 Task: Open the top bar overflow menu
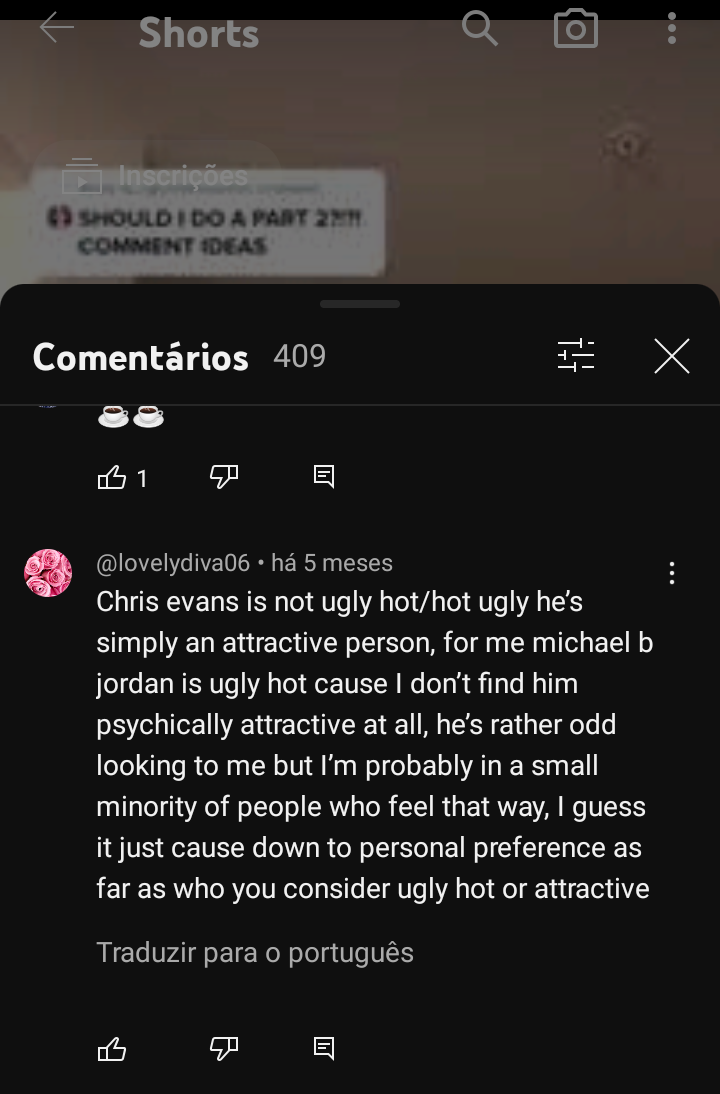tap(672, 29)
